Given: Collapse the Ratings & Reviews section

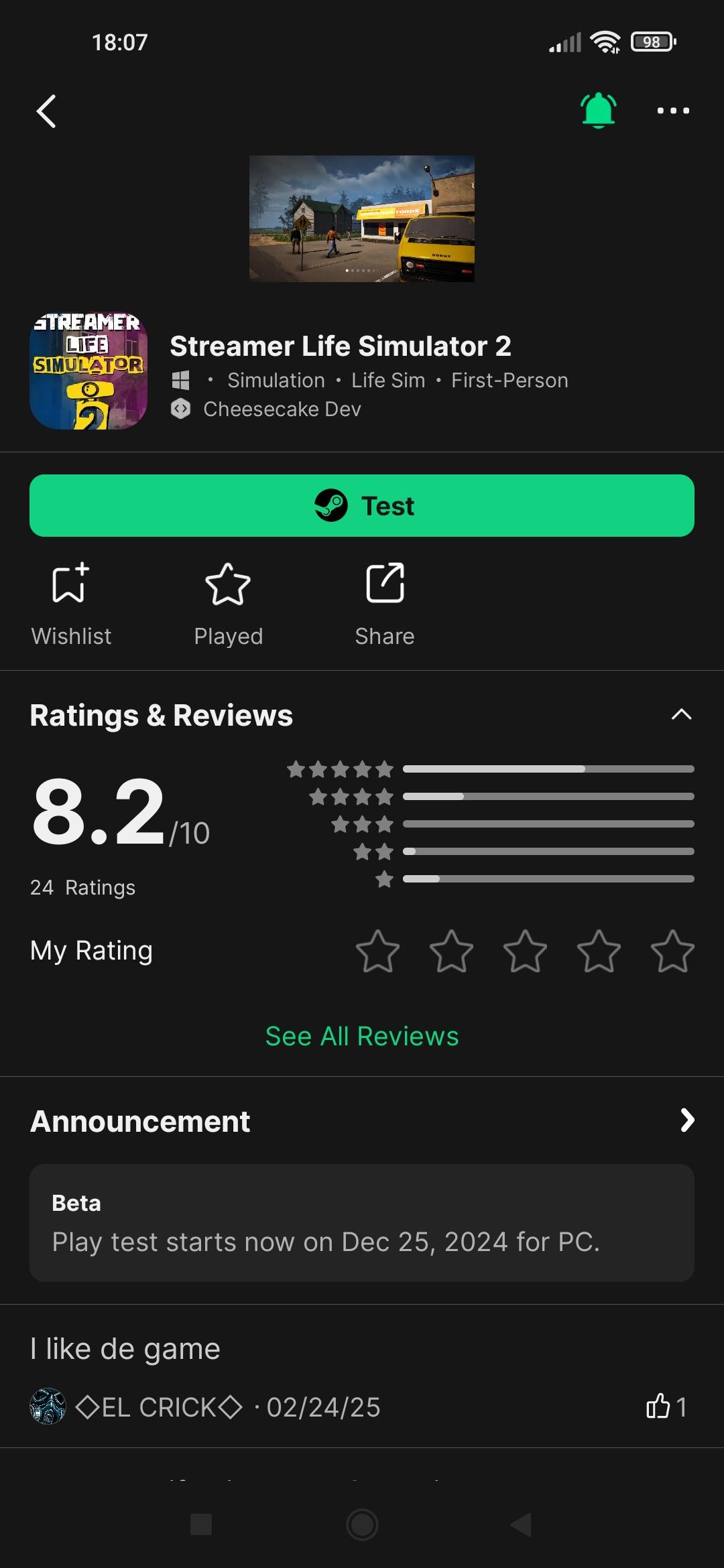Looking at the screenshot, I should [x=681, y=714].
